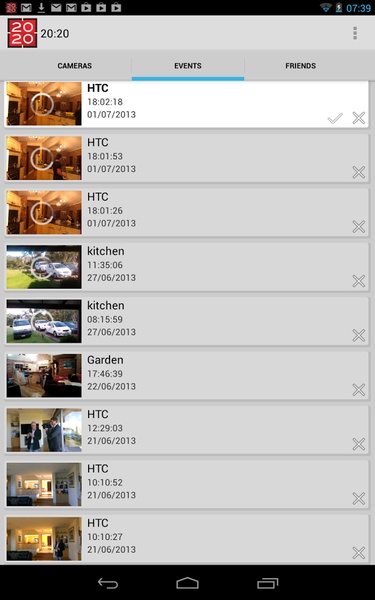The height and width of the screenshot is (600, 375).
Task: Open the HTC event at 10:10:27
Action: coord(187,538)
